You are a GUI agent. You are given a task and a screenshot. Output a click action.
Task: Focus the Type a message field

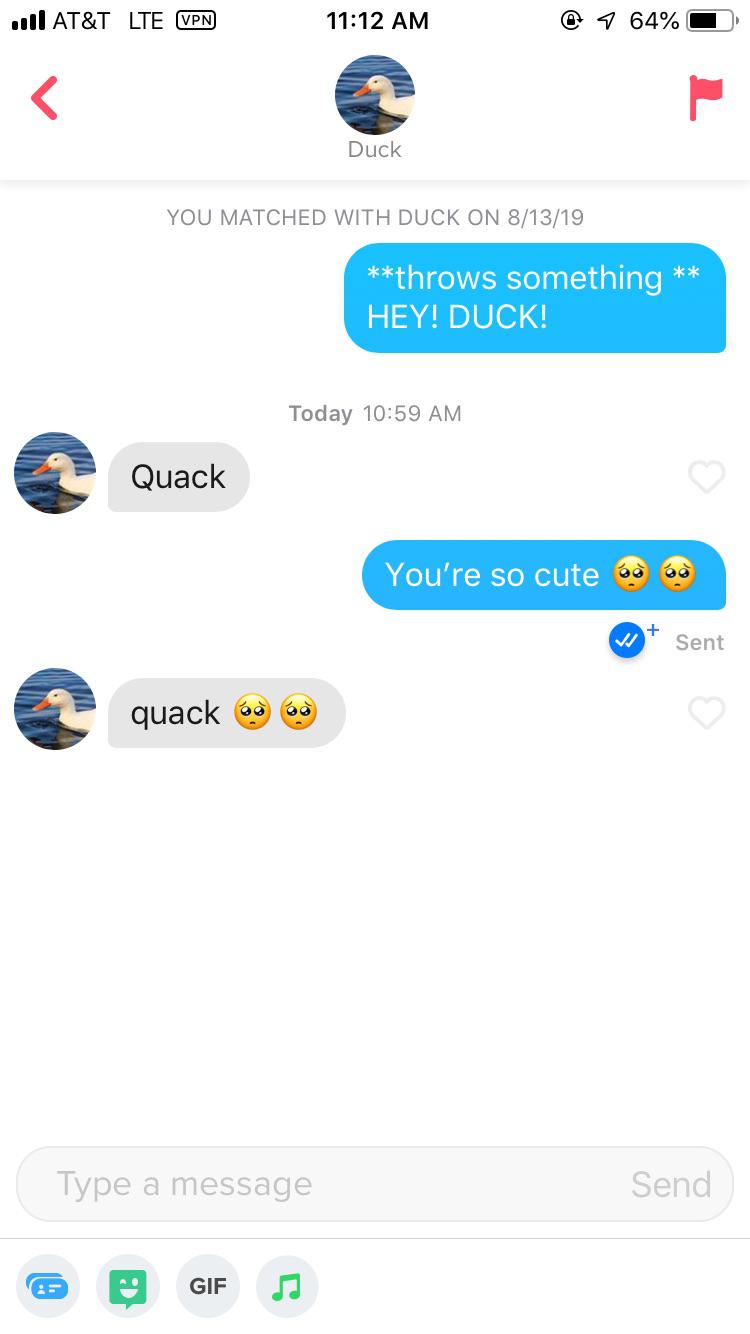point(320,1184)
